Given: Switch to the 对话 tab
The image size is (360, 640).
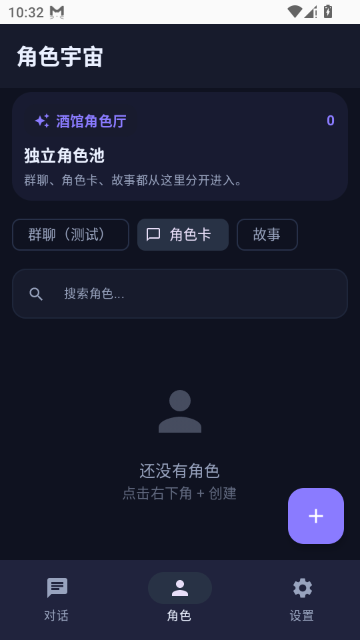Looking at the screenshot, I should 57,599.
